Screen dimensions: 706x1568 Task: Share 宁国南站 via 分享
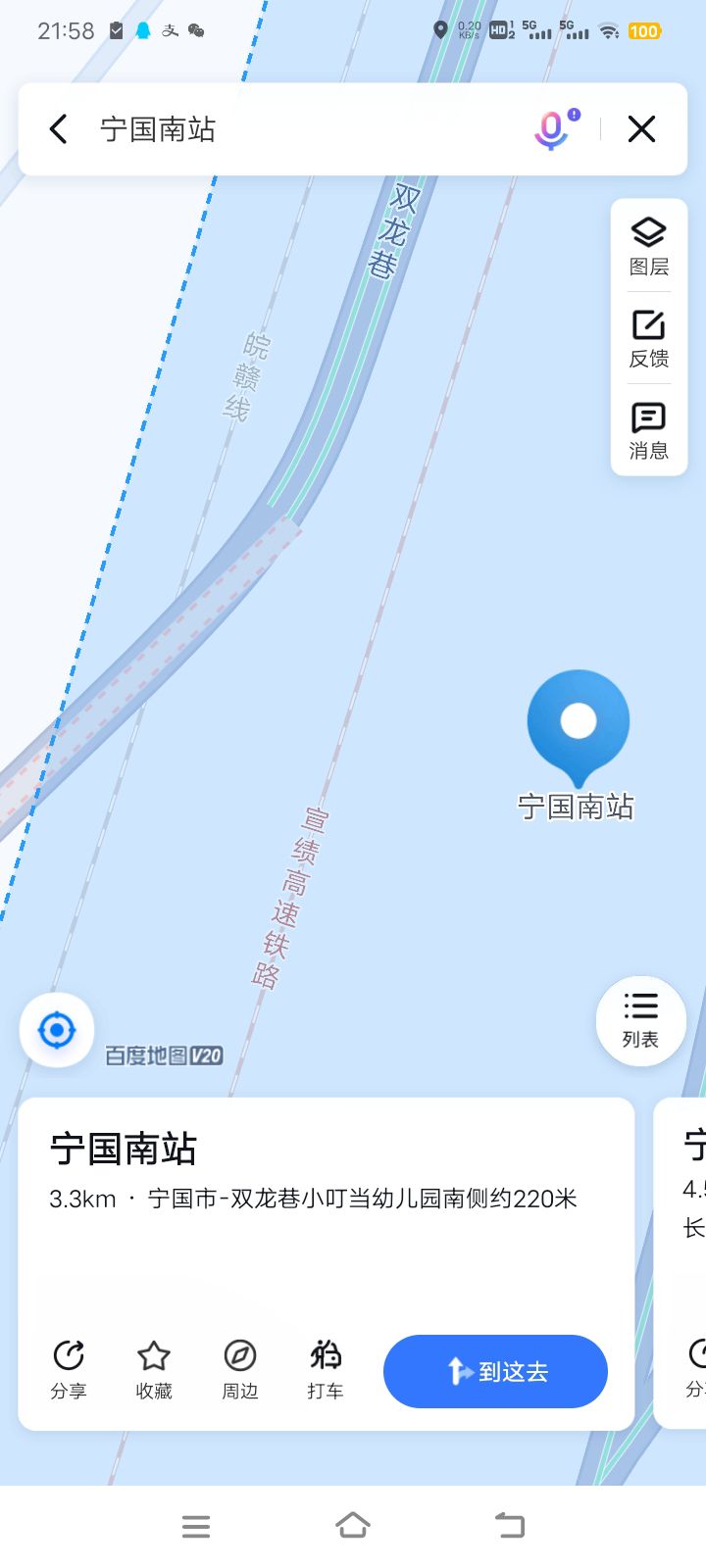[69, 1369]
